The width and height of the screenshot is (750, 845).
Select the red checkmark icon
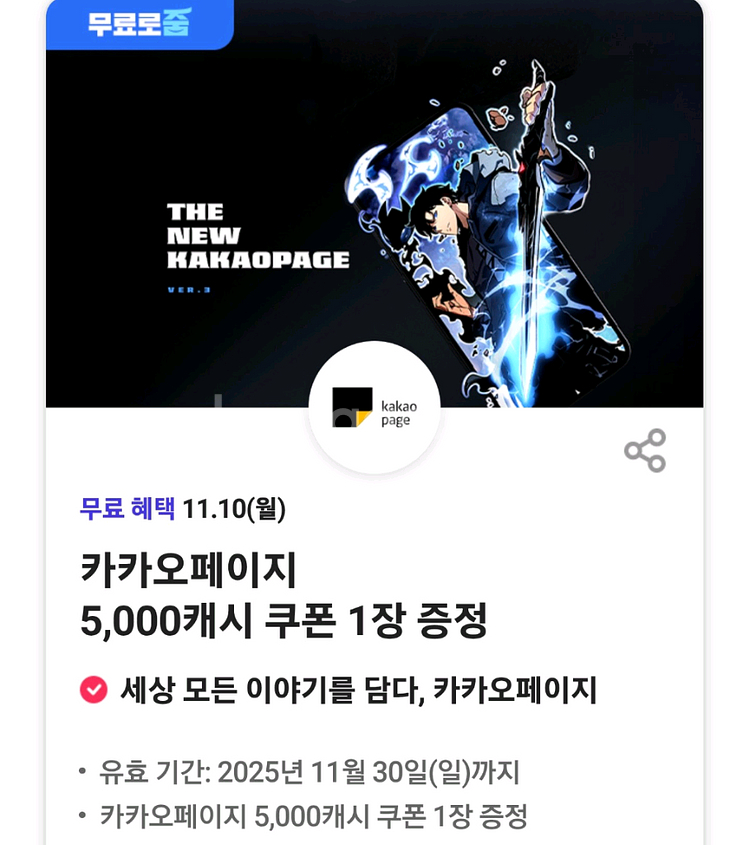click(x=93, y=687)
